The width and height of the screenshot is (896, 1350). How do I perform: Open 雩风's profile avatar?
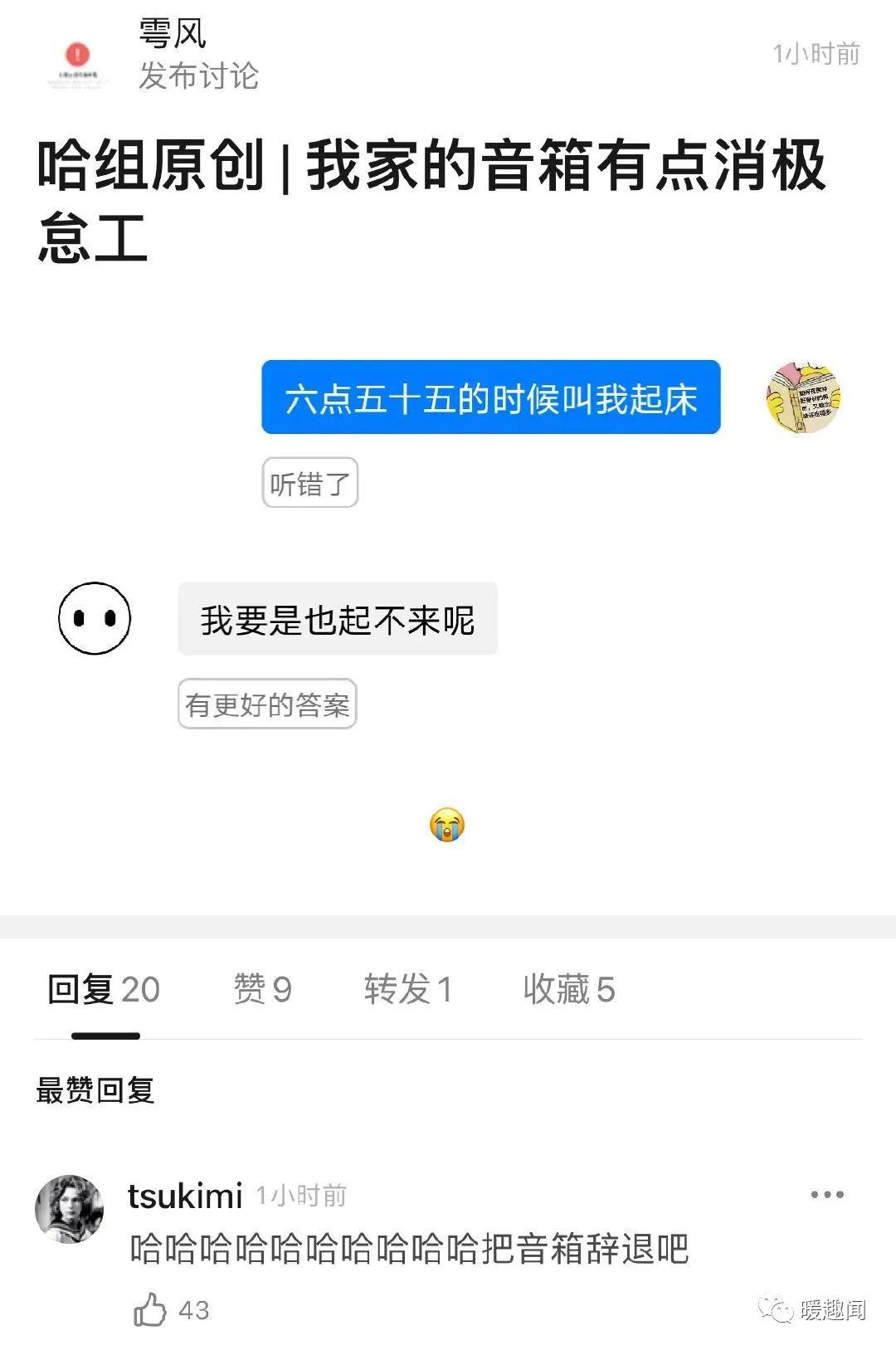pos(77,56)
